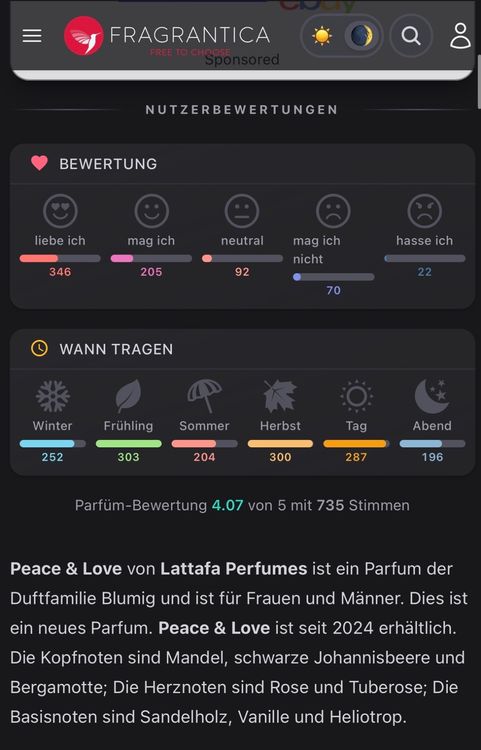This screenshot has height=750, width=481.
Task: Switch to dark mode moon icon
Action: pyautogui.click(x=361, y=36)
